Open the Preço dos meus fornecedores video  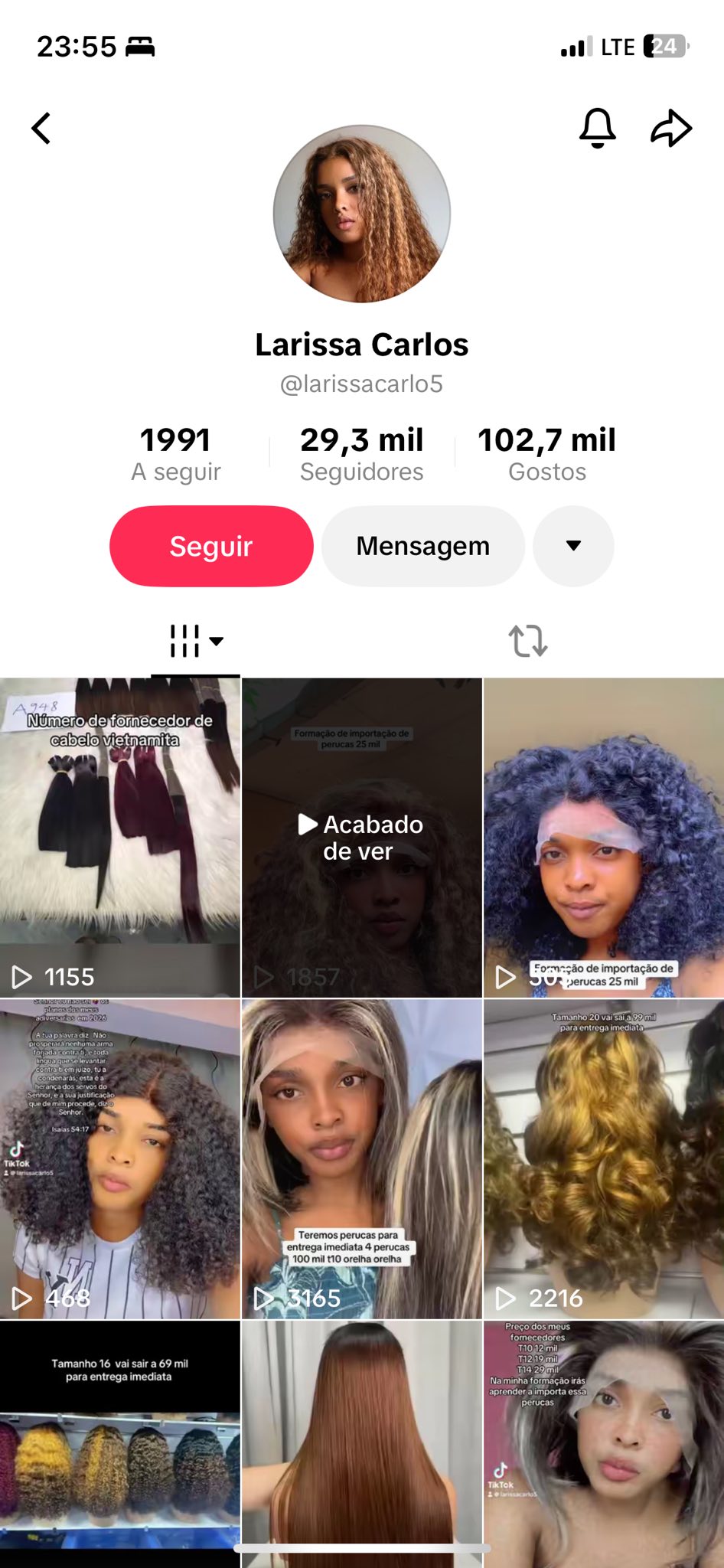pos(604,1444)
